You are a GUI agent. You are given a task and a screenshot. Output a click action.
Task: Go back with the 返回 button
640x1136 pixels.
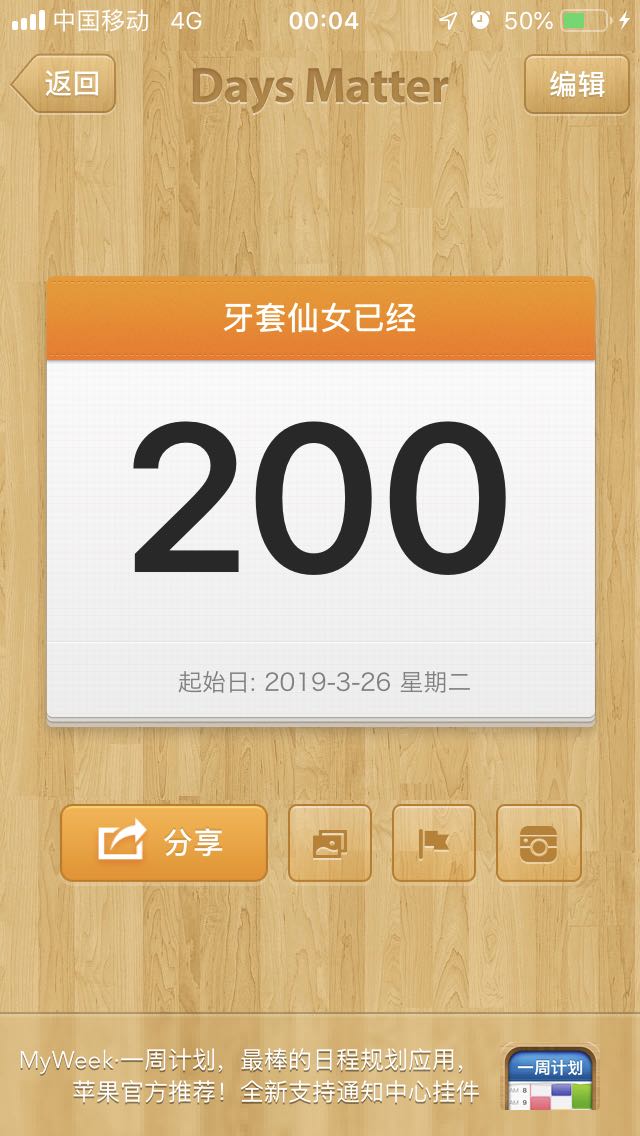click(65, 84)
